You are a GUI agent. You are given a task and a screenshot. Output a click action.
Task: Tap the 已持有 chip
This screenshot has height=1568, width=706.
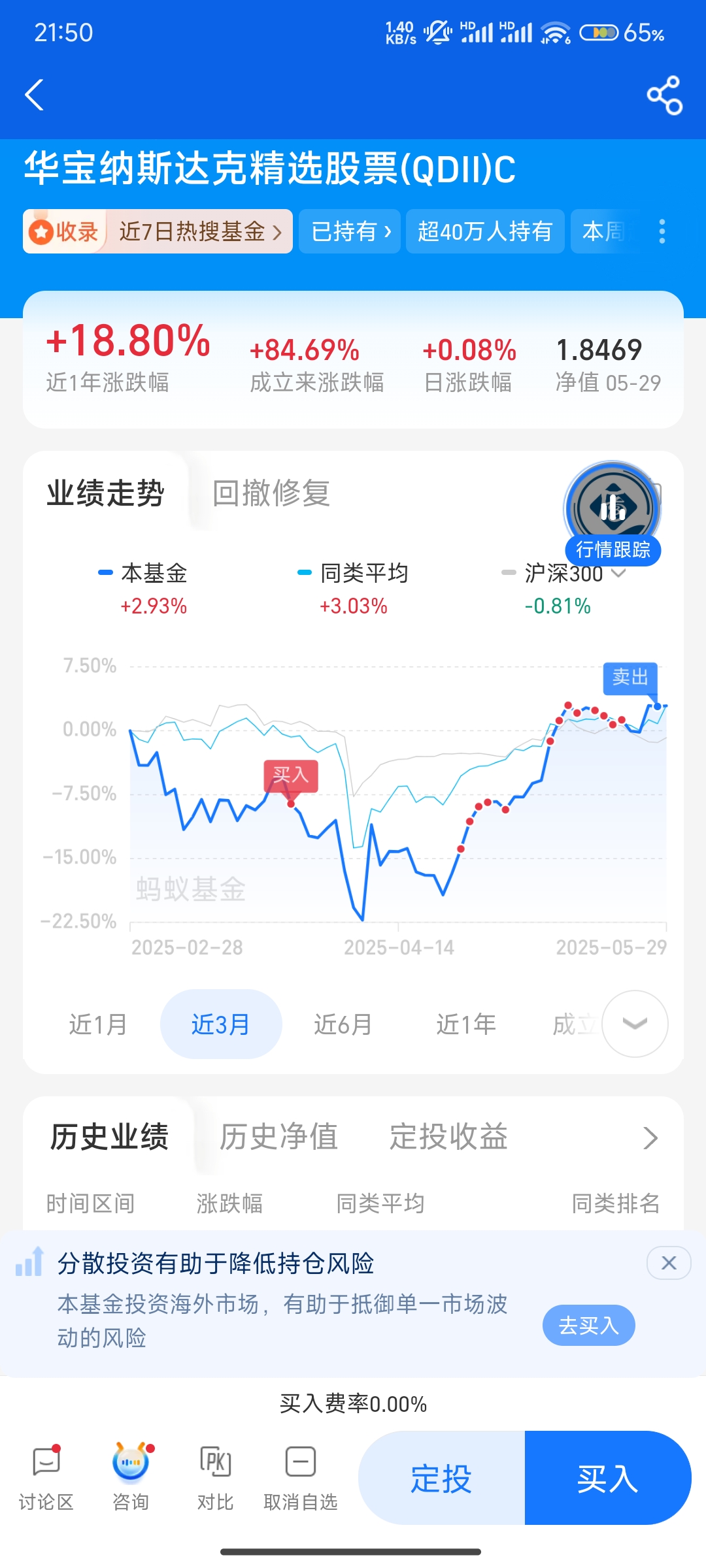point(350,231)
